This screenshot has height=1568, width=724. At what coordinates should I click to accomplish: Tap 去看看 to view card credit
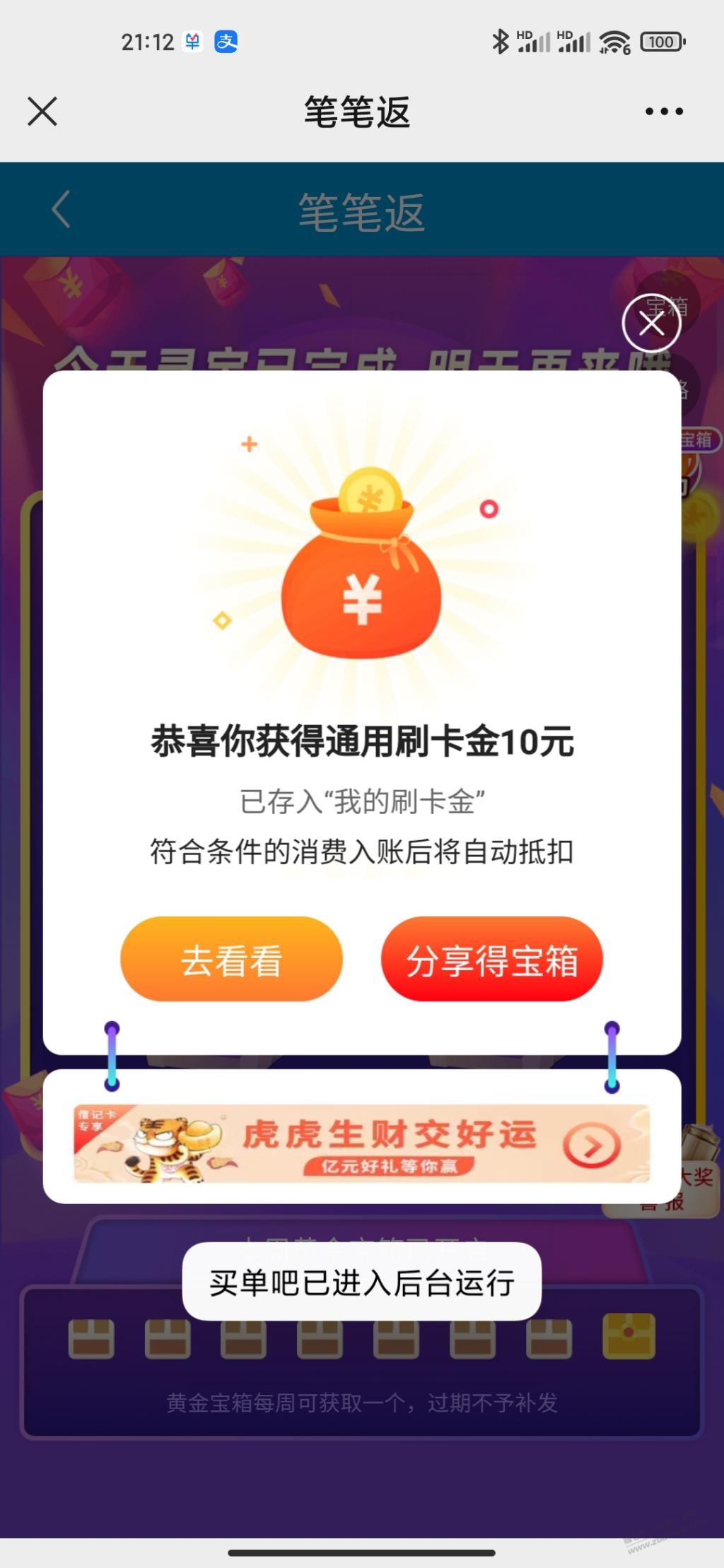pyautogui.click(x=231, y=959)
